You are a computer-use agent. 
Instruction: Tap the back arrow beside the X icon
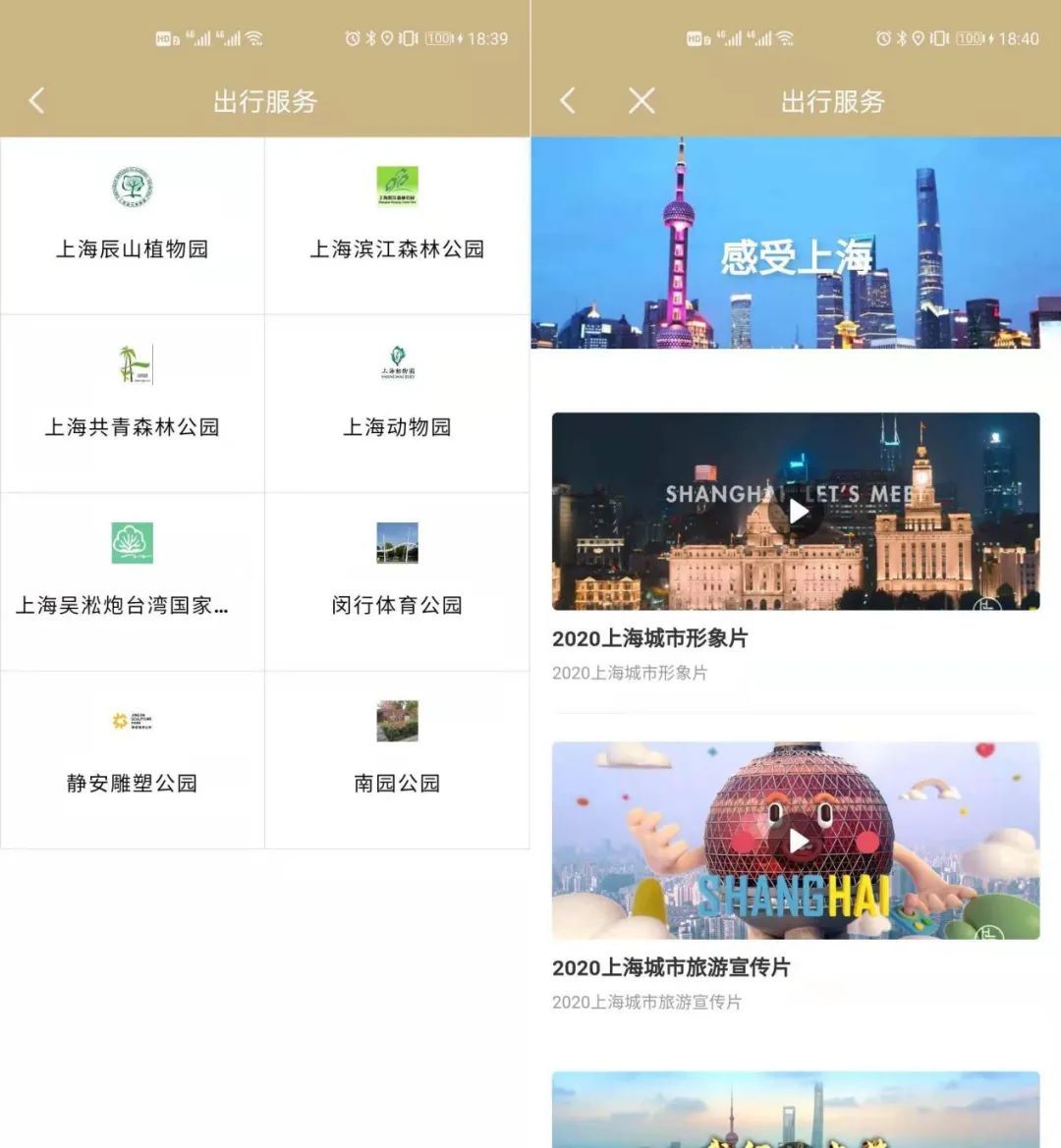point(568,100)
